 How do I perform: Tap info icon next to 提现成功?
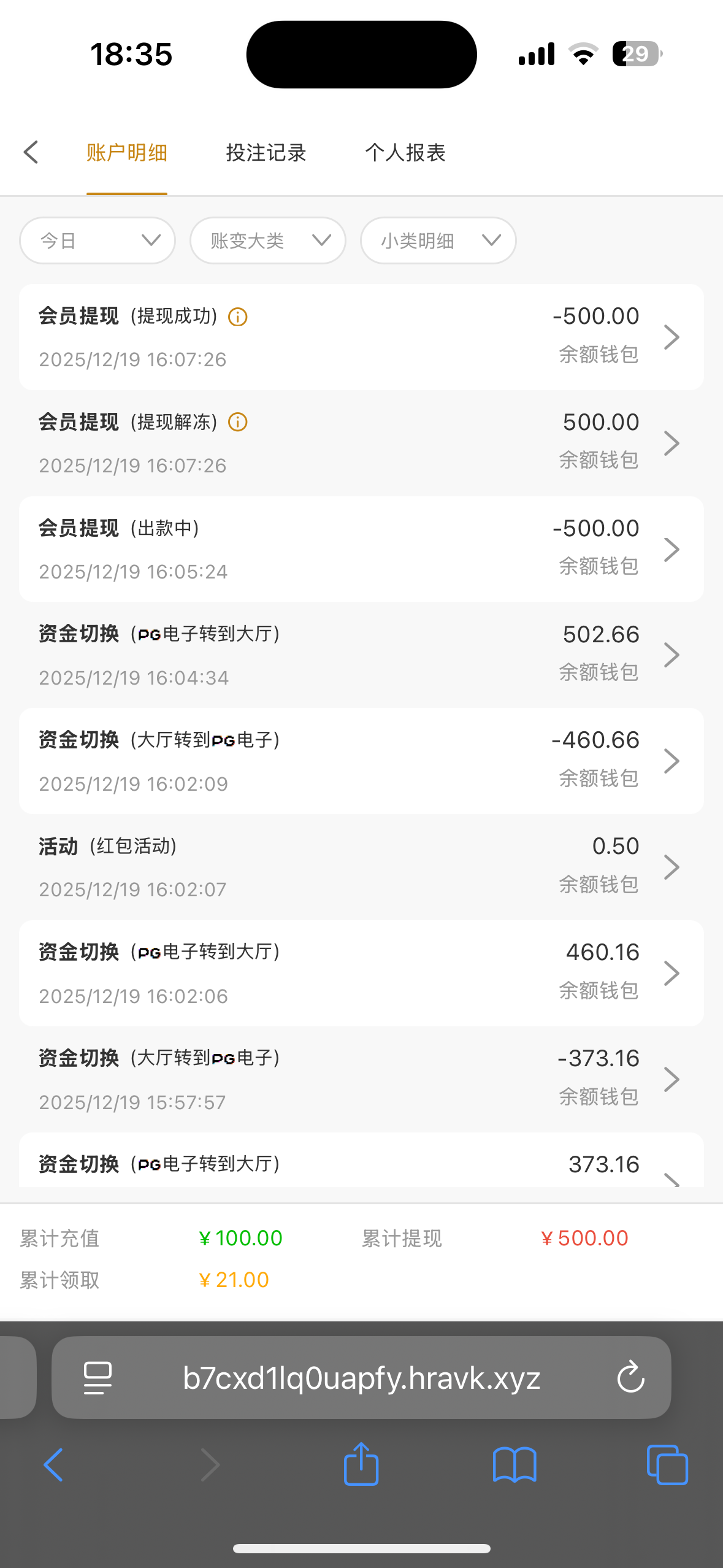[x=238, y=317]
